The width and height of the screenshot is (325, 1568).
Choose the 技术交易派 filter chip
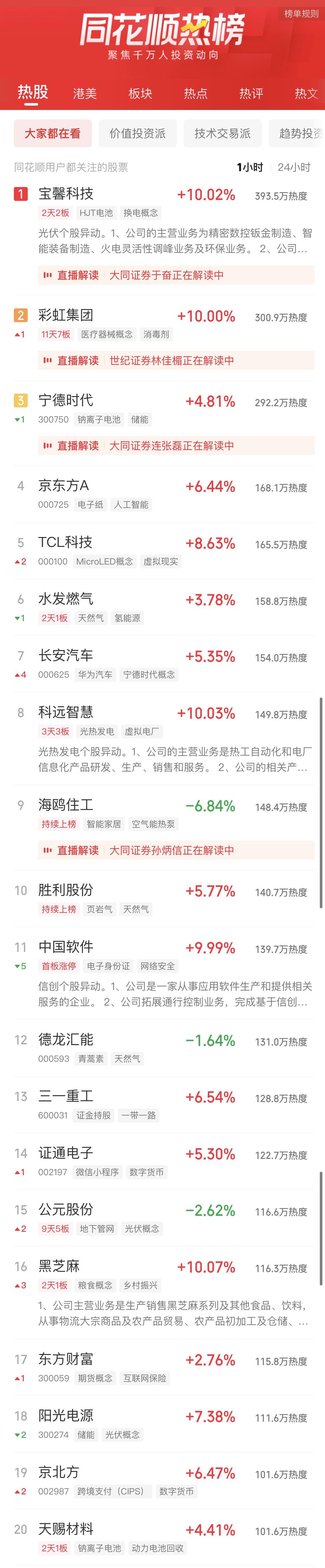pyautogui.click(x=222, y=133)
